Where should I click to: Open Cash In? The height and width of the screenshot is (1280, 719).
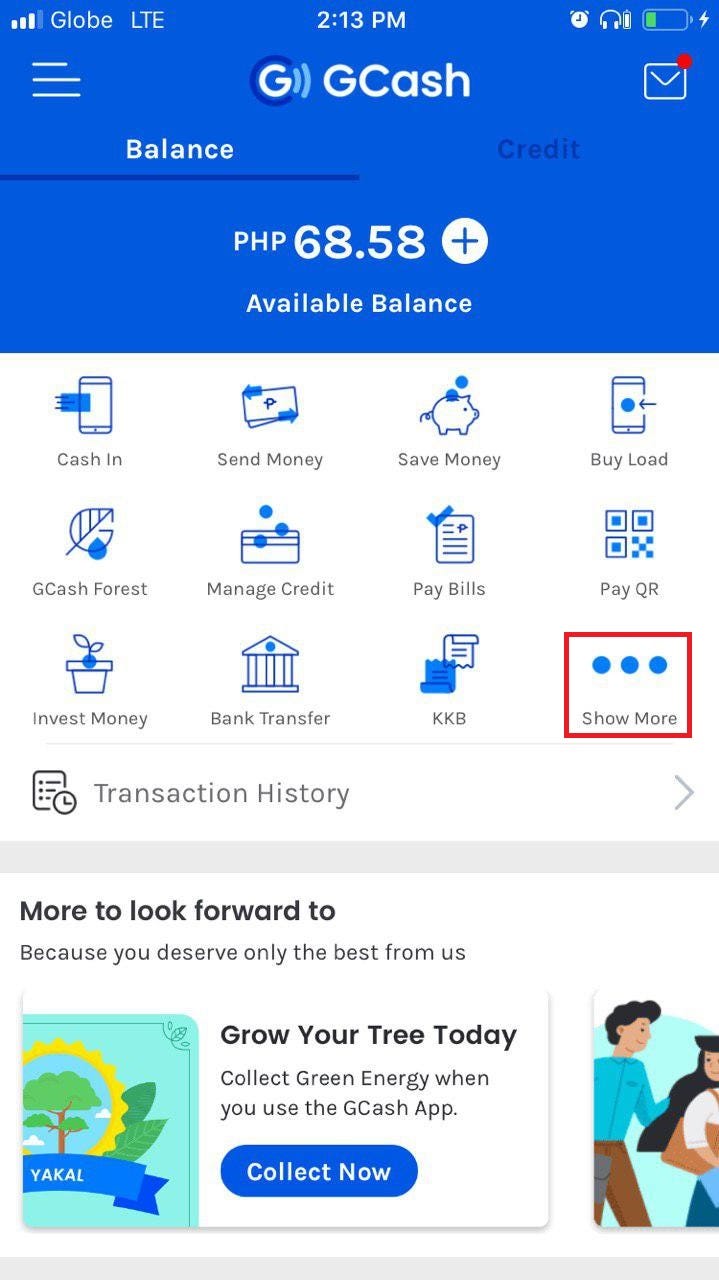[90, 422]
